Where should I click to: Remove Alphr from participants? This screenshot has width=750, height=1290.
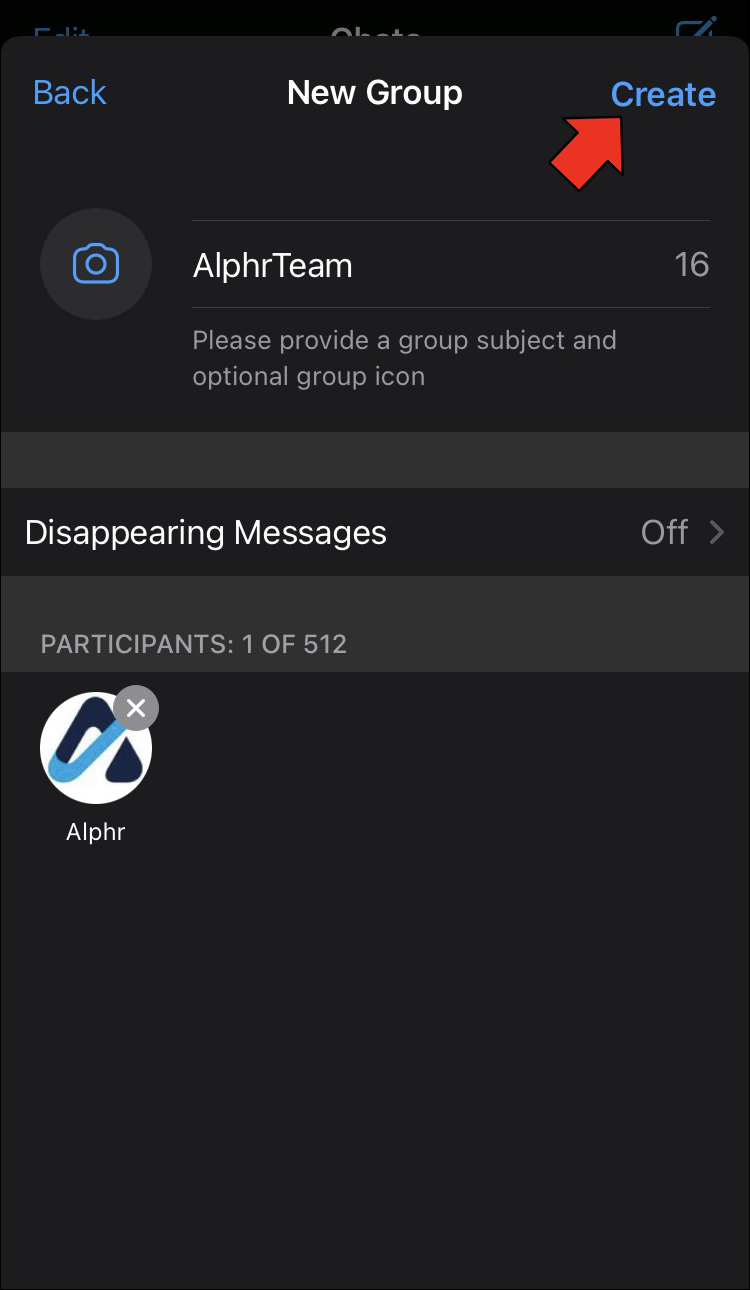coord(136,709)
